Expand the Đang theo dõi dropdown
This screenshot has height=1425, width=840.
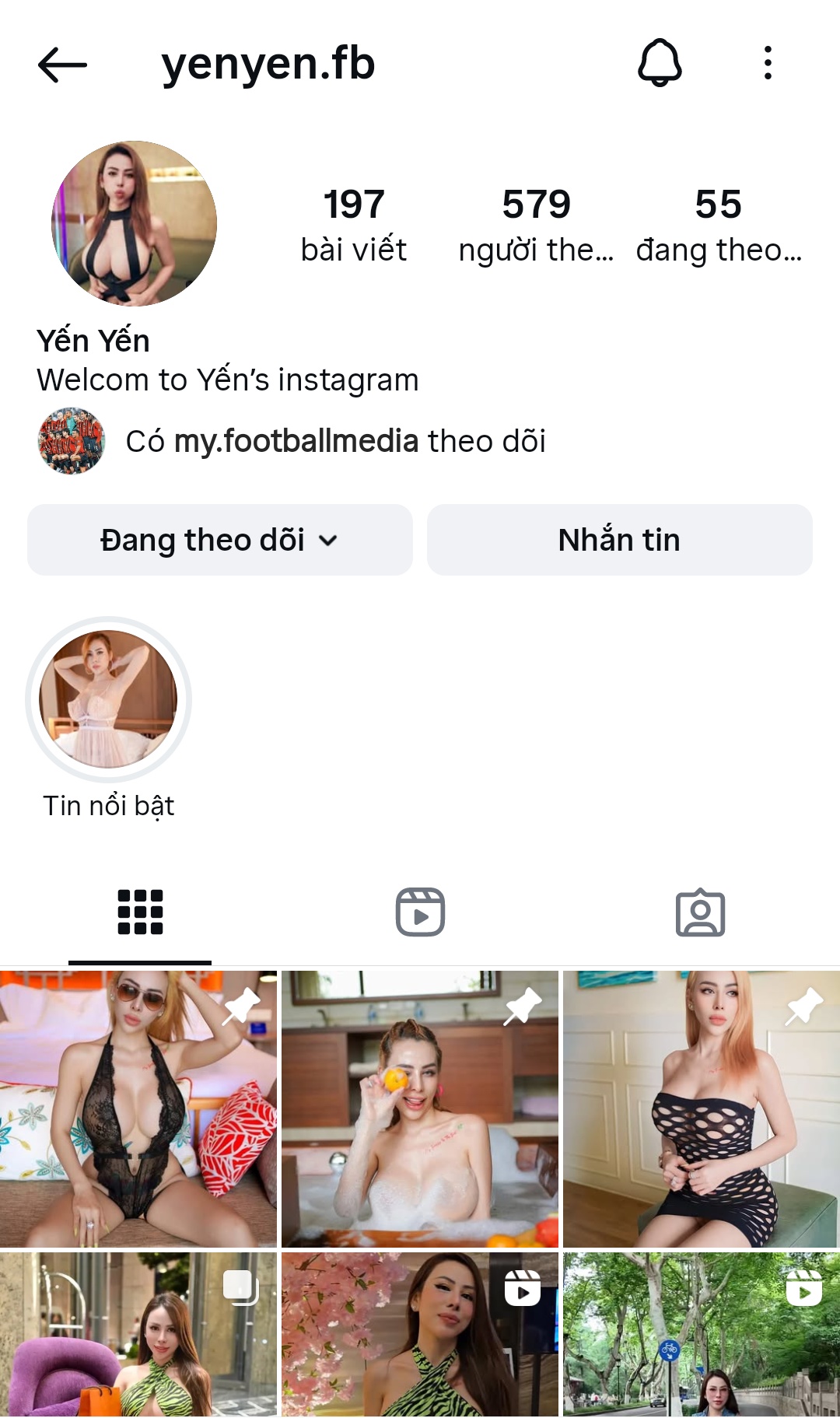pyautogui.click(x=219, y=540)
